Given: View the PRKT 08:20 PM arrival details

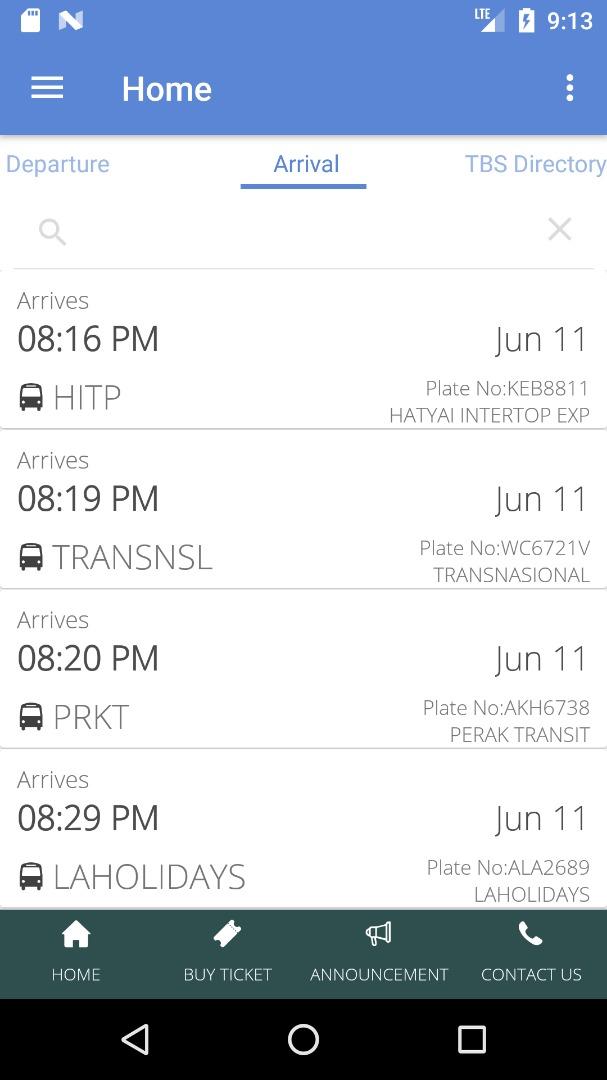Looking at the screenshot, I should coord(303,670).
